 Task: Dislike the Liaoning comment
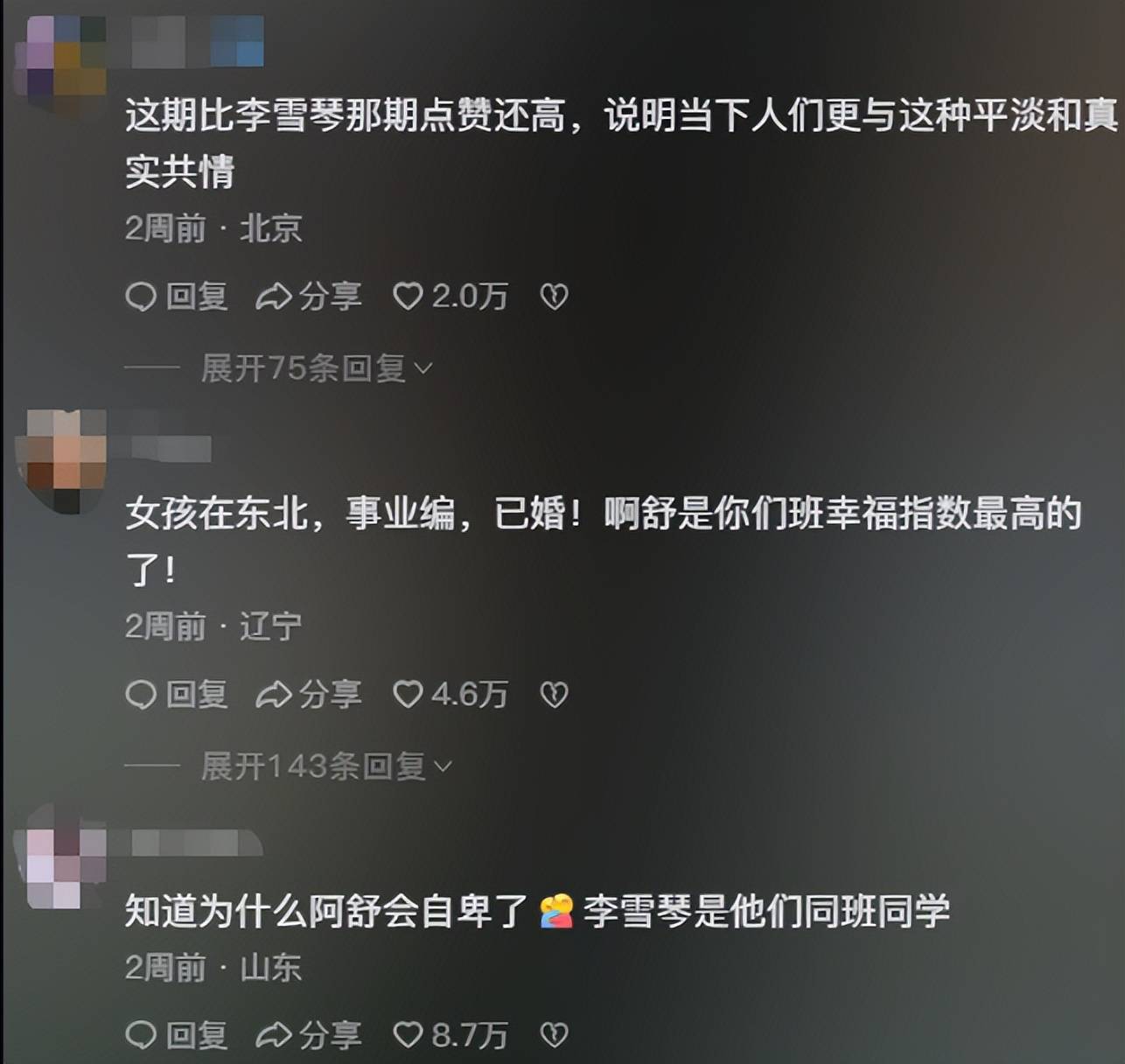554,695
